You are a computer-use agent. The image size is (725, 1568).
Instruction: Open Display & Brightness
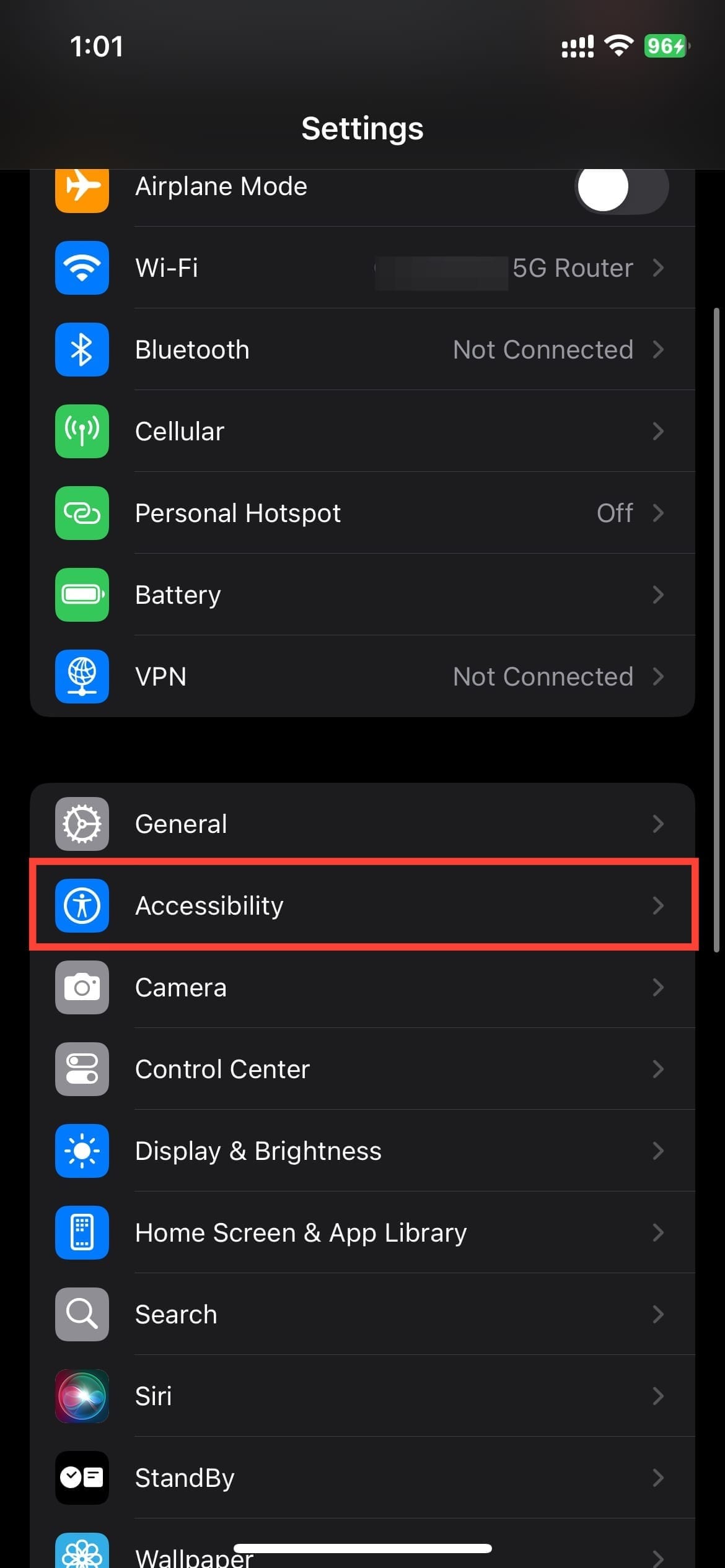pos(362,1151)
